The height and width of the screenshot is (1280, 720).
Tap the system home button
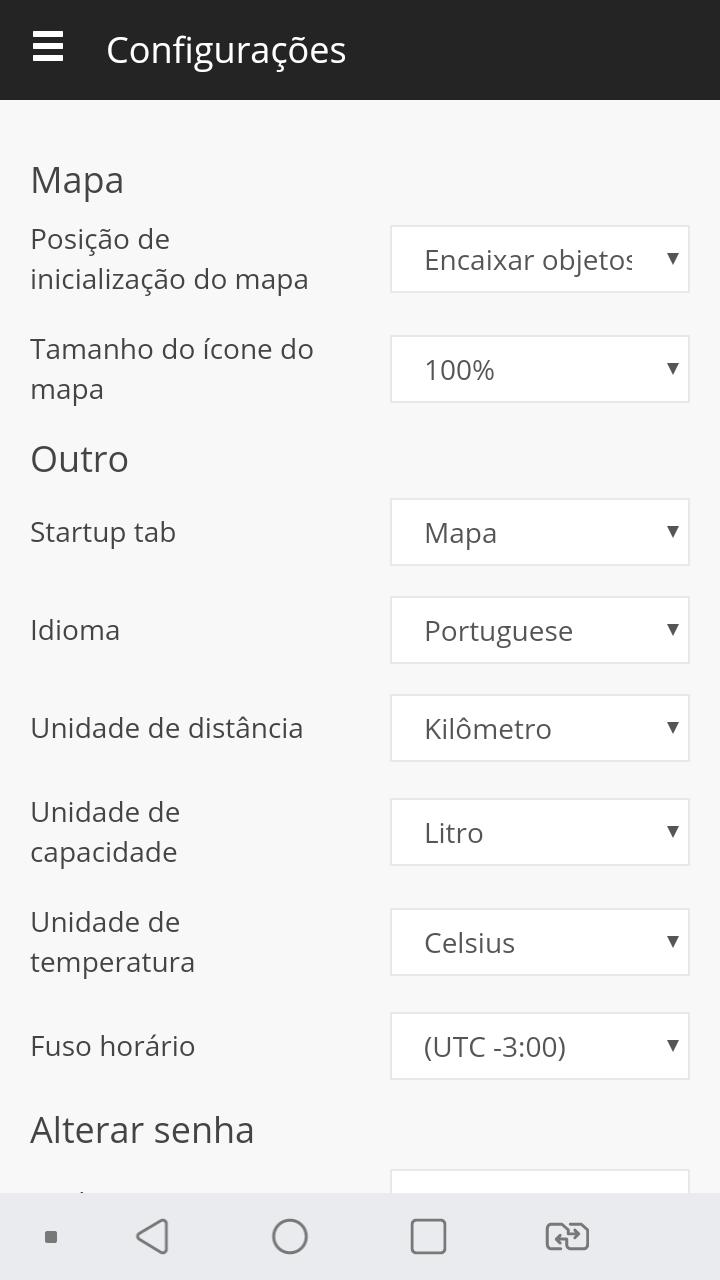coord(290,1237)
